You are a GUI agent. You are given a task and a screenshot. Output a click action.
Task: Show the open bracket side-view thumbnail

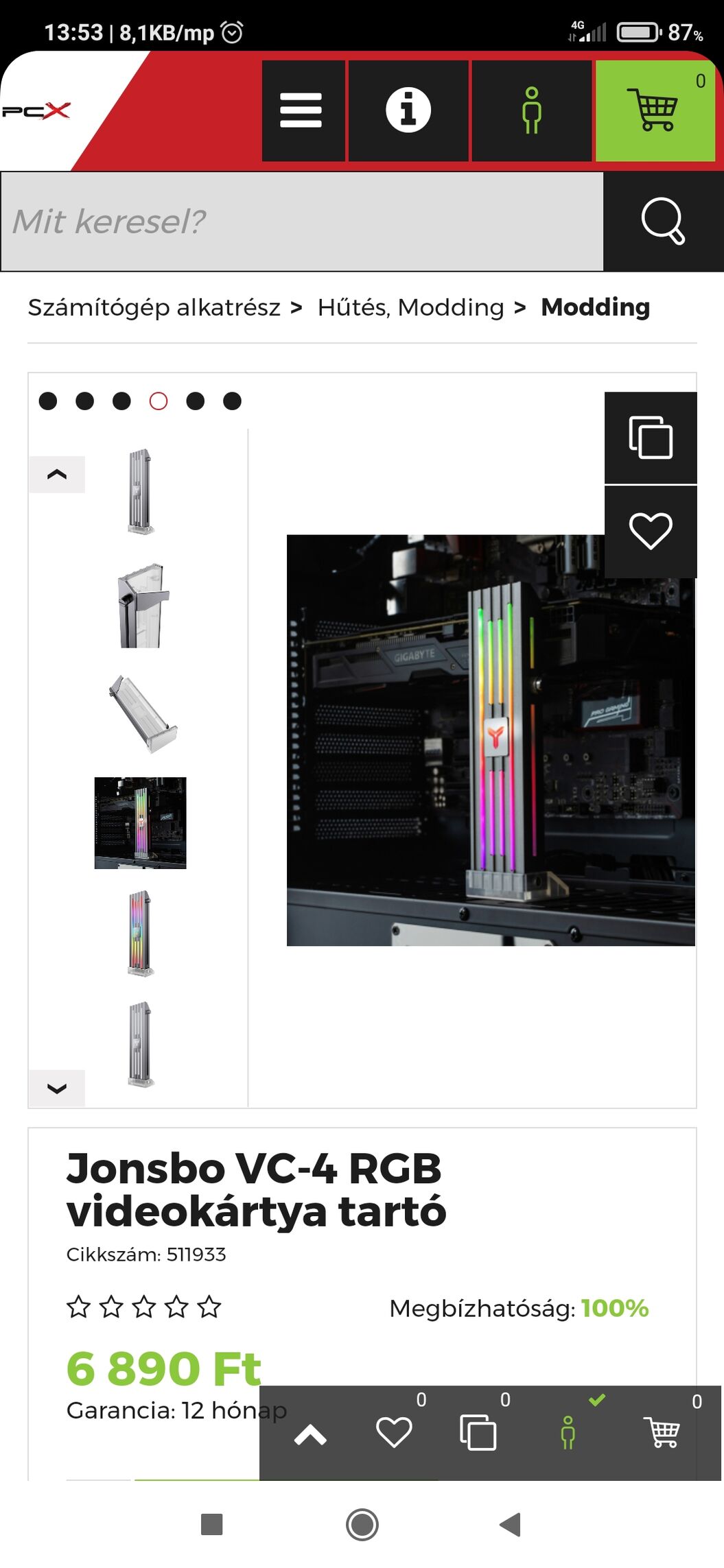[141, 606]
